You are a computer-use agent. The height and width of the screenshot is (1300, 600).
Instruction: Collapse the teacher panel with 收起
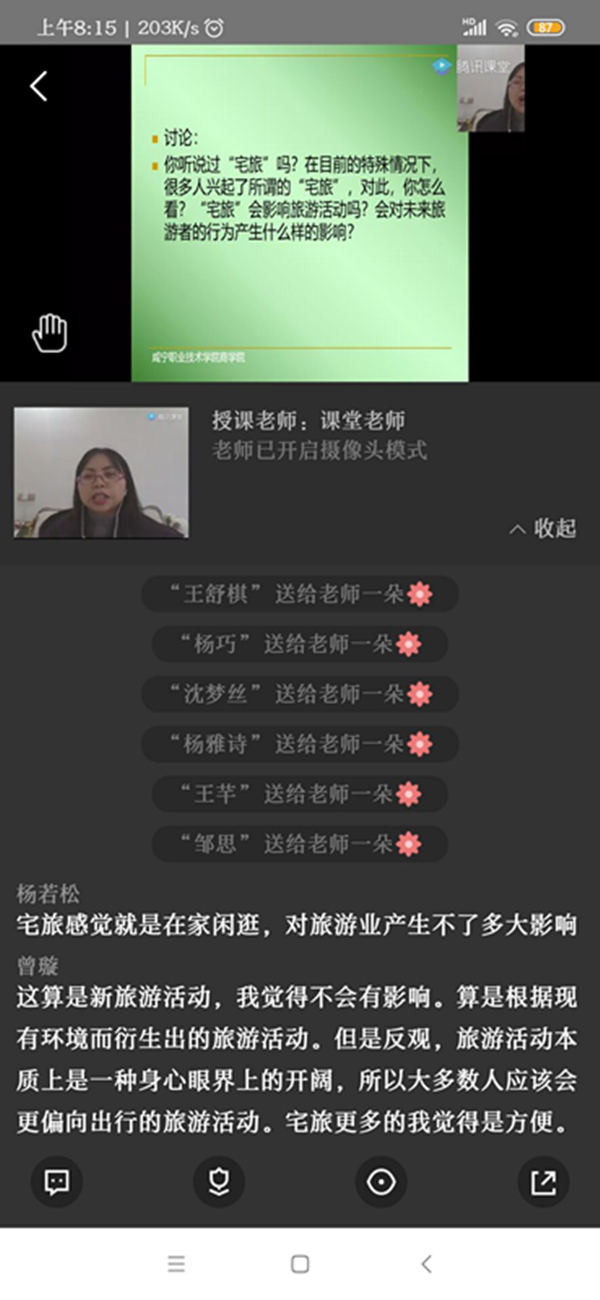click(543, 528)
